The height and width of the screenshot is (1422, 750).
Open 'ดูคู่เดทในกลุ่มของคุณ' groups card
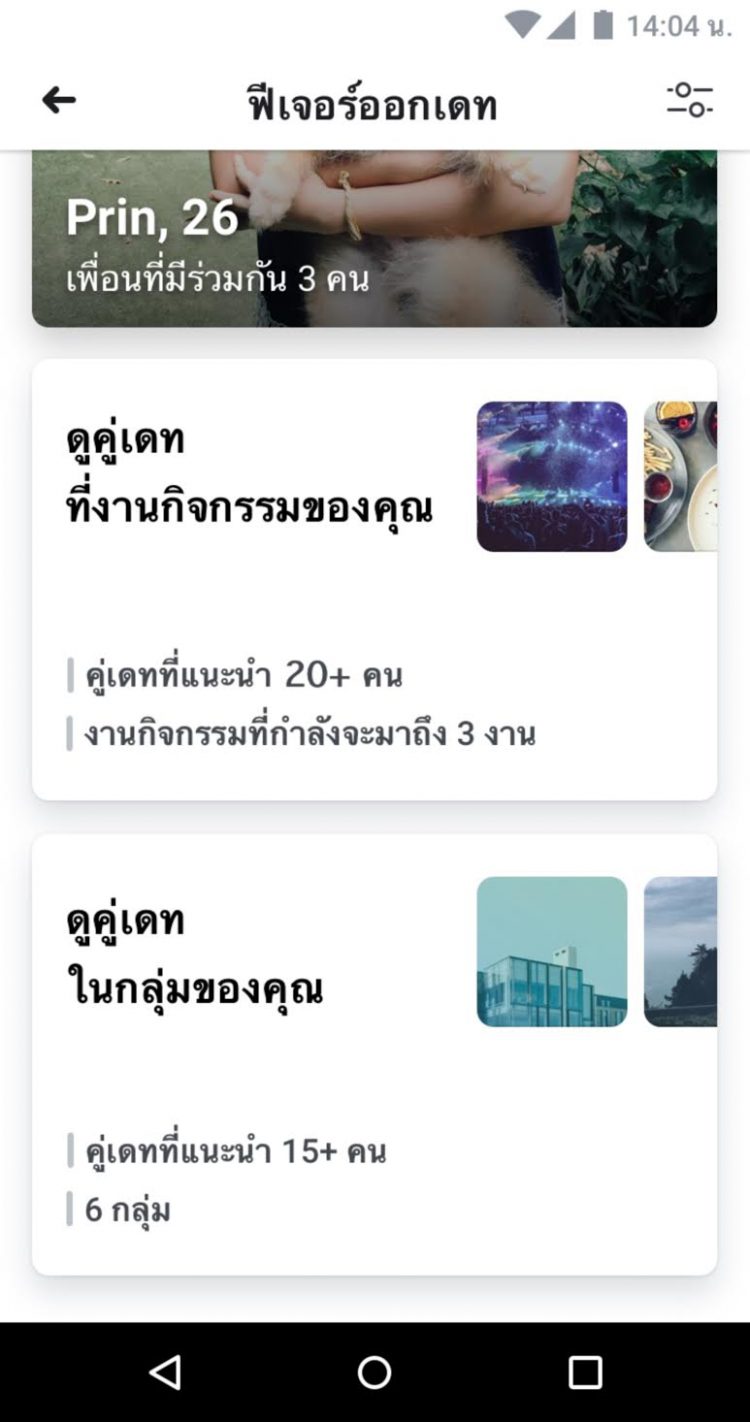coord(375,1055)
